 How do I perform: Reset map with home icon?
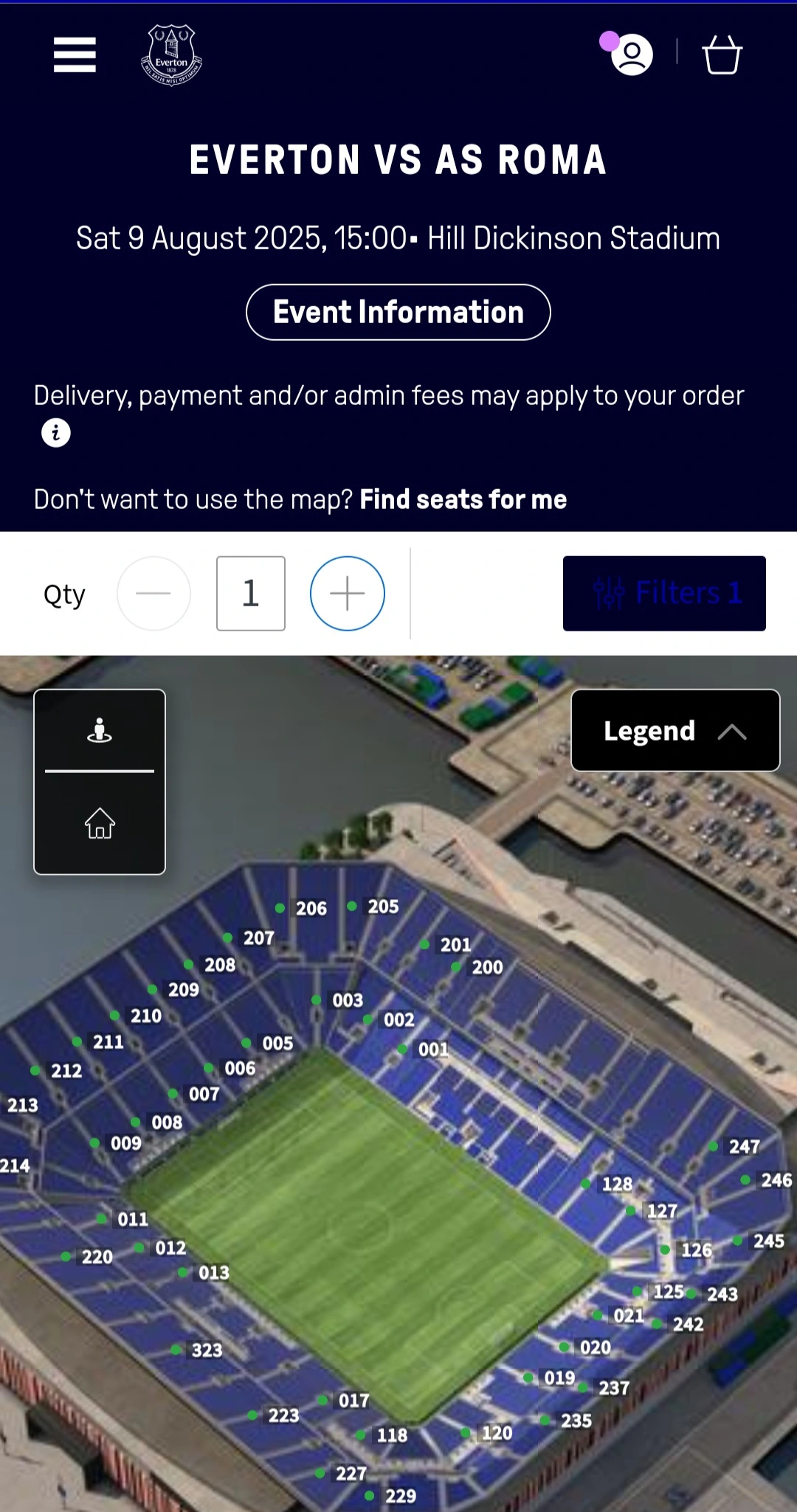(x=100, y=823)
